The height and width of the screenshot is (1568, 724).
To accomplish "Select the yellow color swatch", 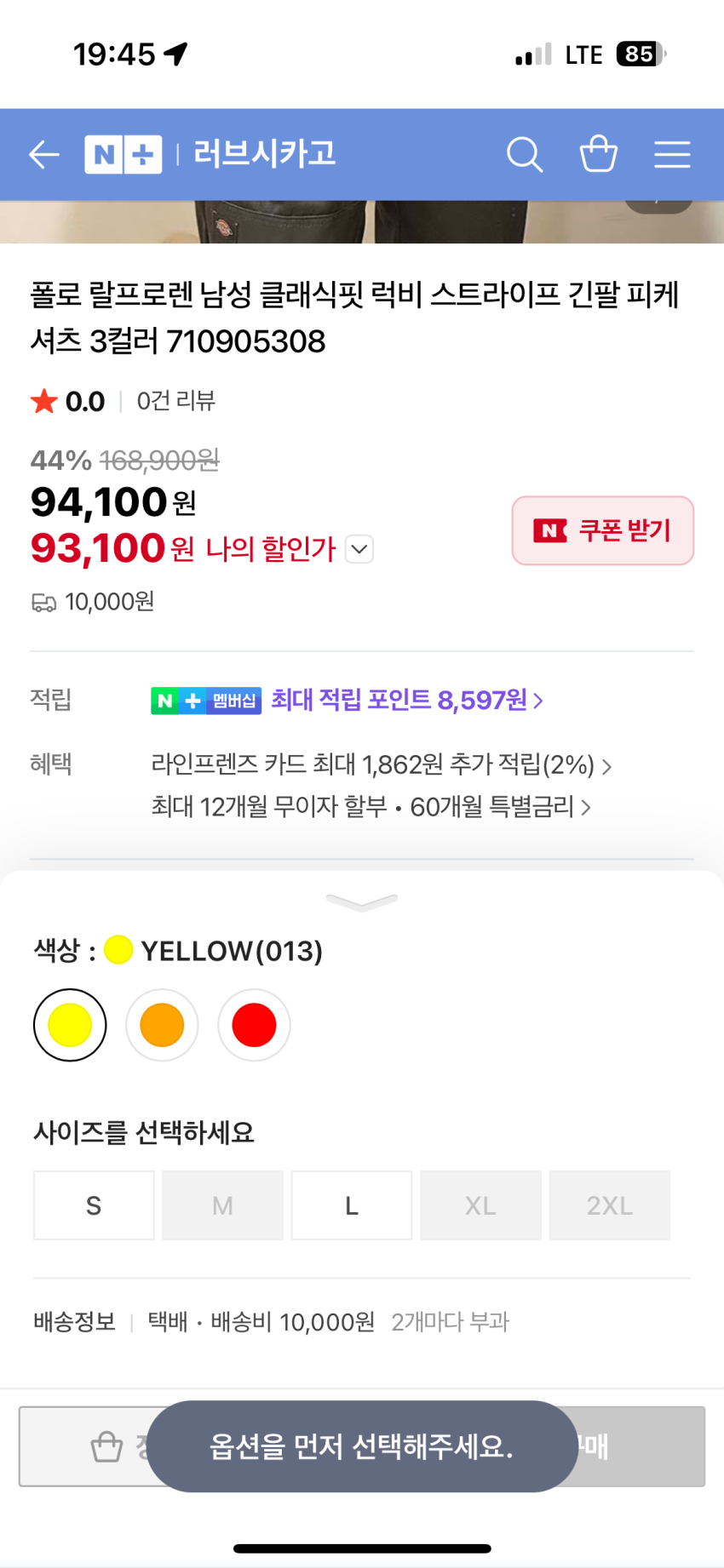I will point(70,1025).
